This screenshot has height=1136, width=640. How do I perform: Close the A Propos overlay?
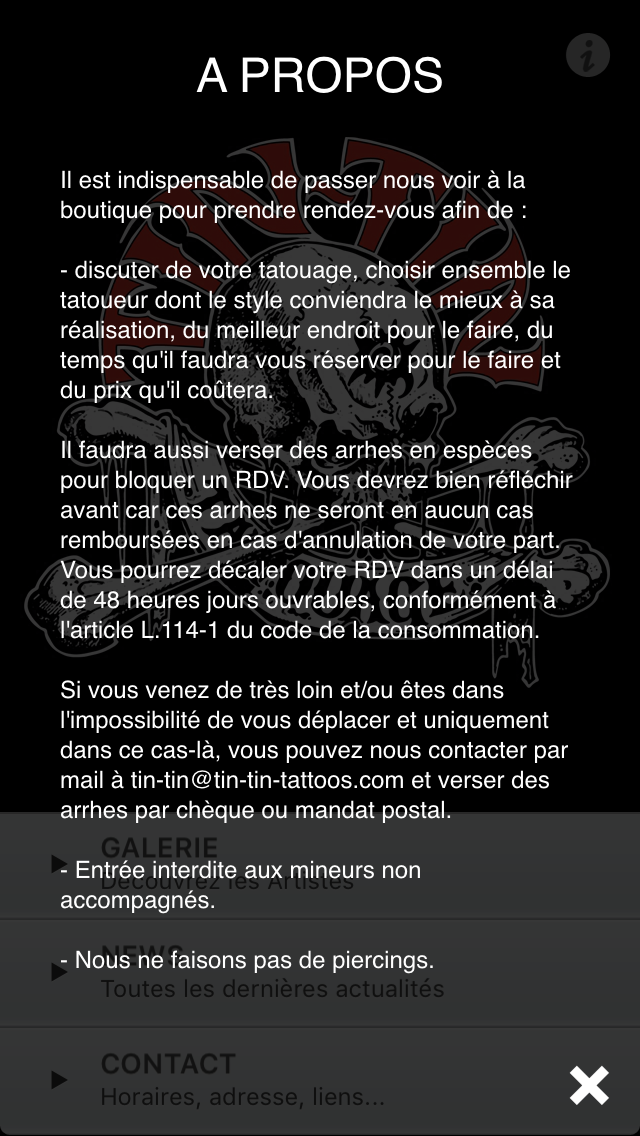click(589, 1085)
